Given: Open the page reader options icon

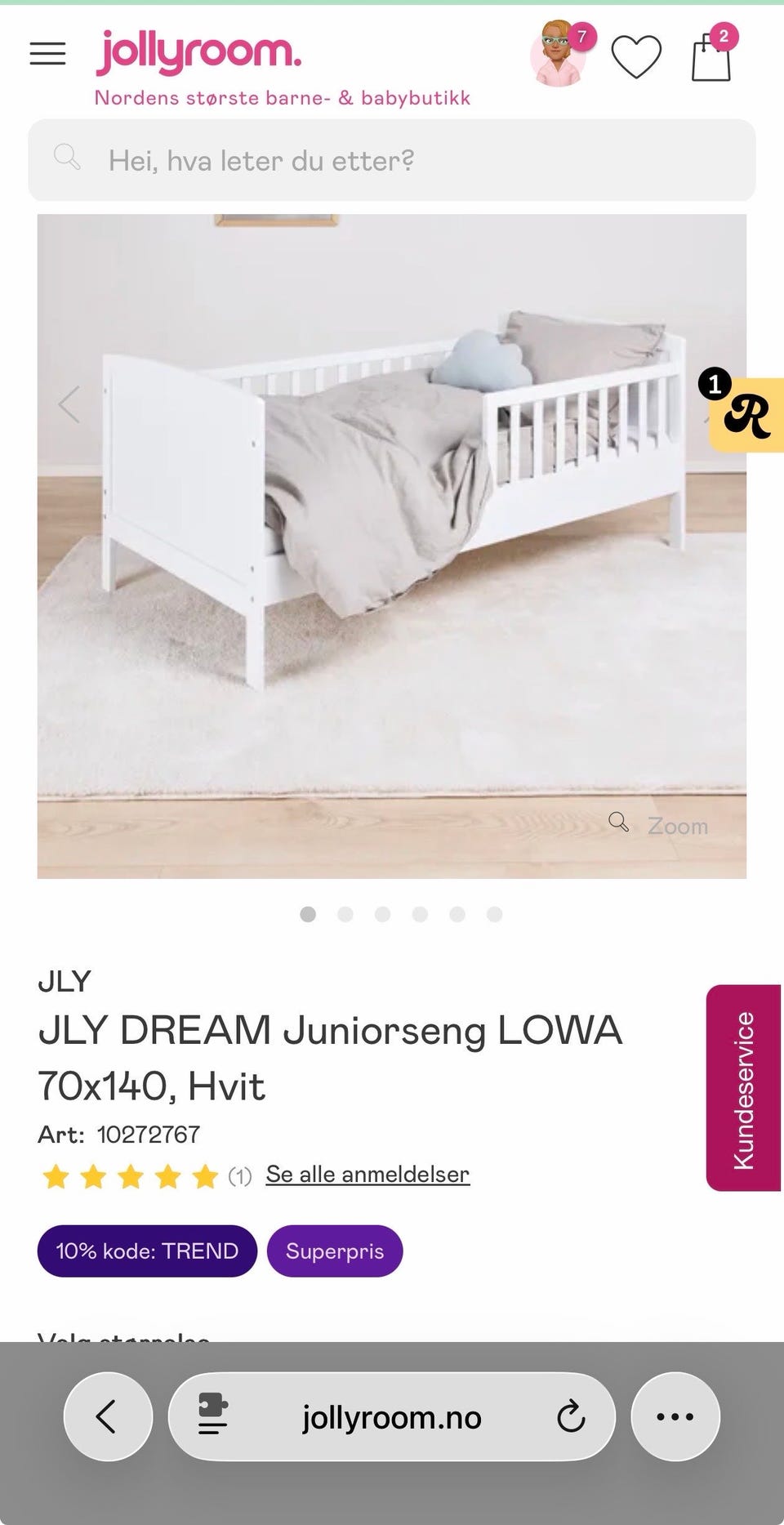Looking at the screenshot, I should pyautogui.click(x=213, y=1416).
